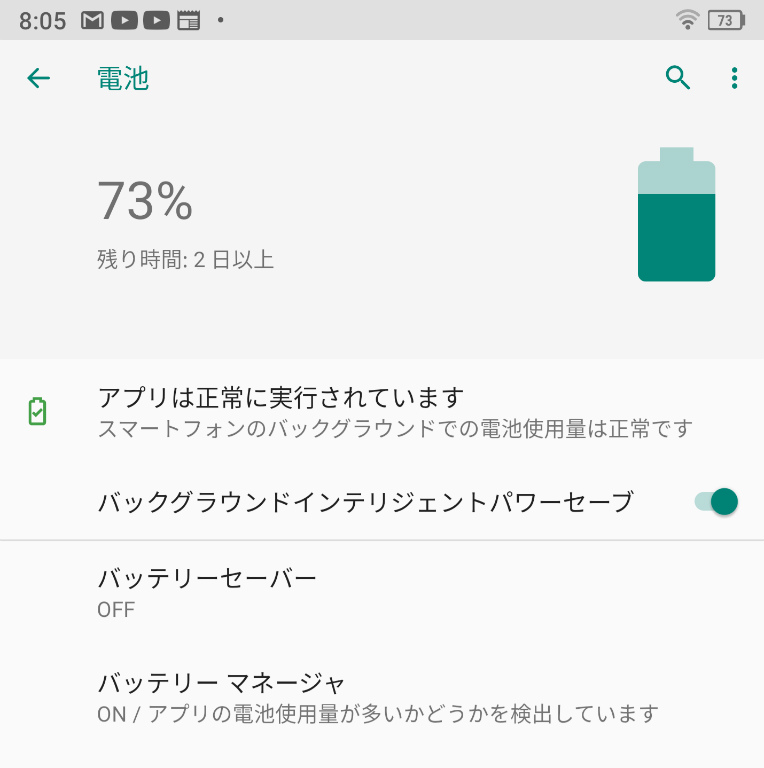
Task: Open バッテリー マネージャ settings
Action: [x=380, y=697]
